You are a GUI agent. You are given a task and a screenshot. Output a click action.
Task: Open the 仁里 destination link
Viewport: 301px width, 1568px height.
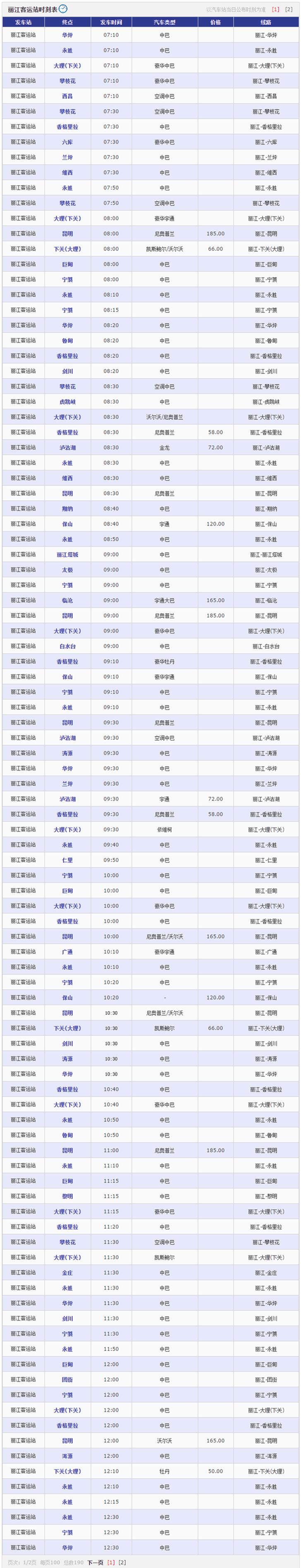(67, 860)
